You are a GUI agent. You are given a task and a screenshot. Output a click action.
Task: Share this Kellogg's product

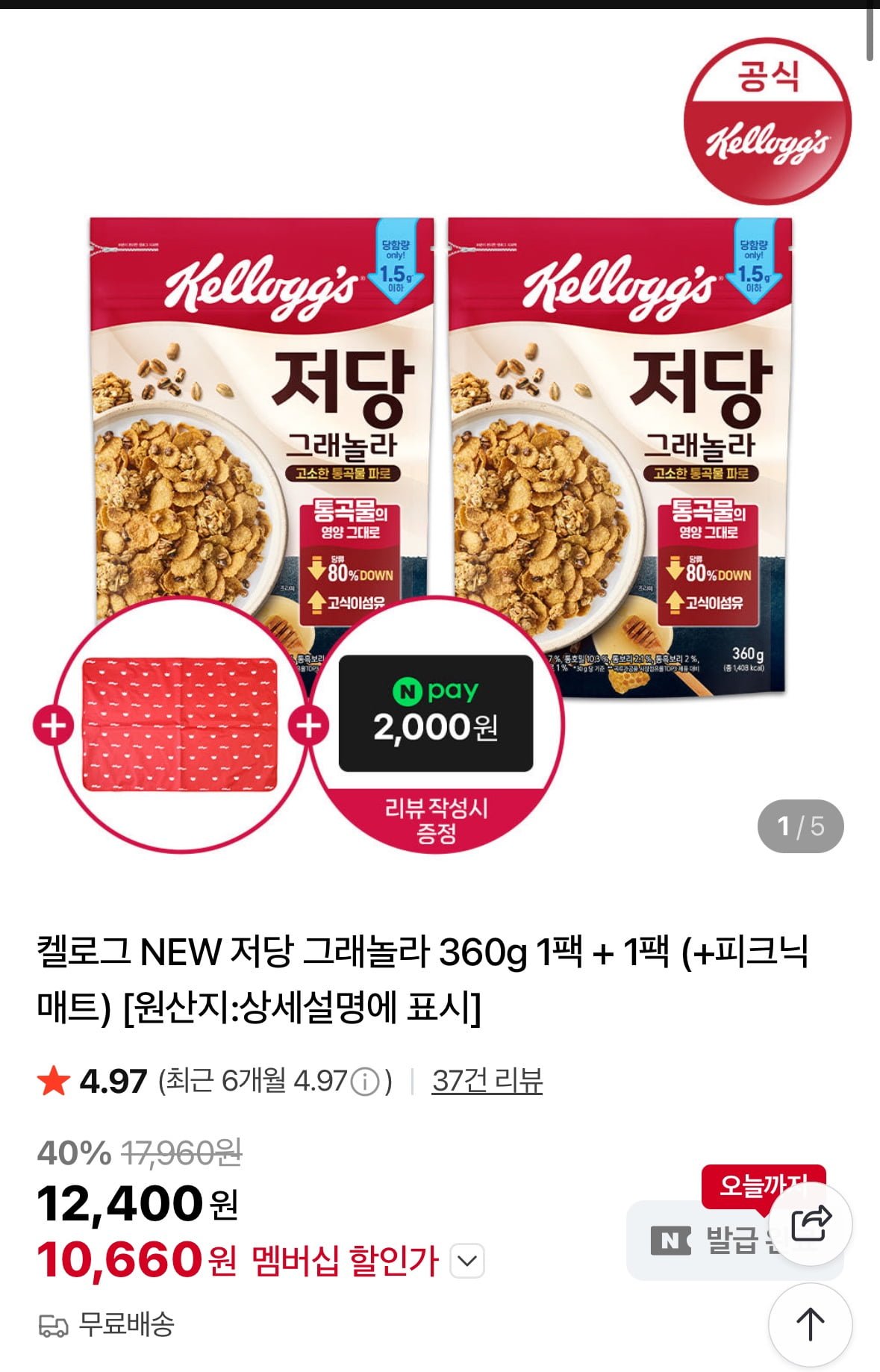point(811,1223)
